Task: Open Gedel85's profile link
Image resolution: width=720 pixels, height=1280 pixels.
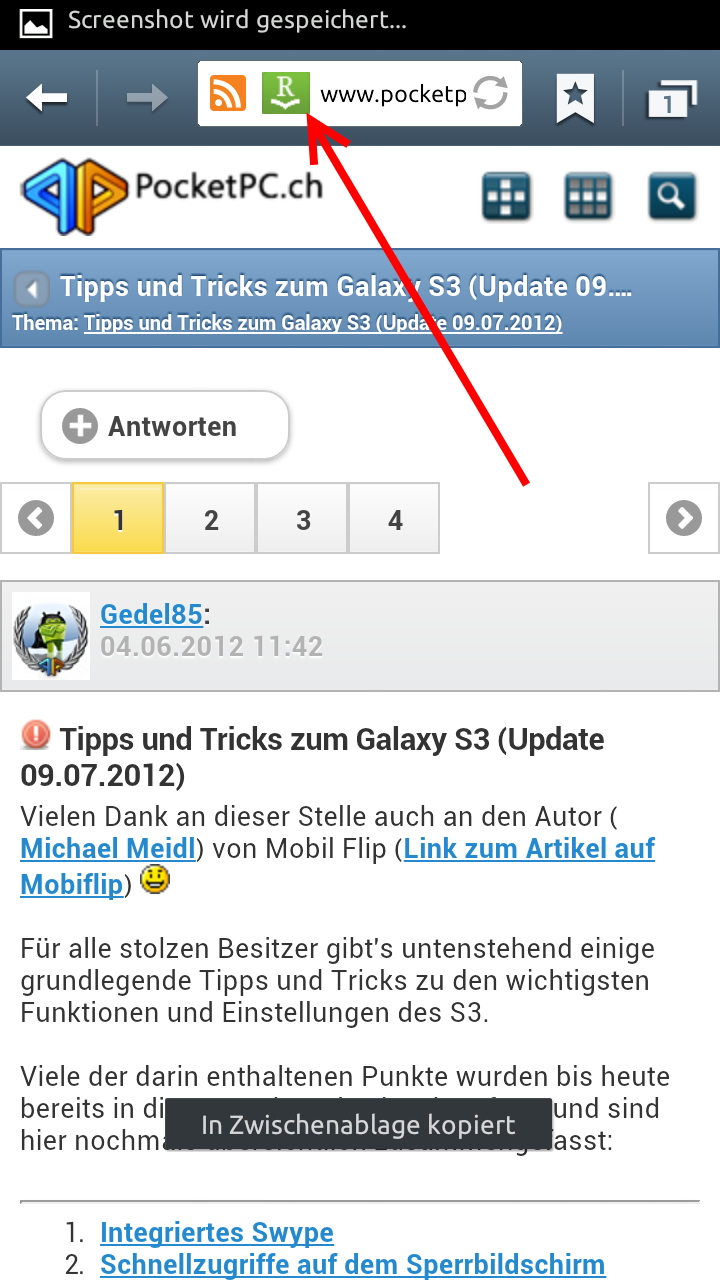Action: (x=152, y=614)
